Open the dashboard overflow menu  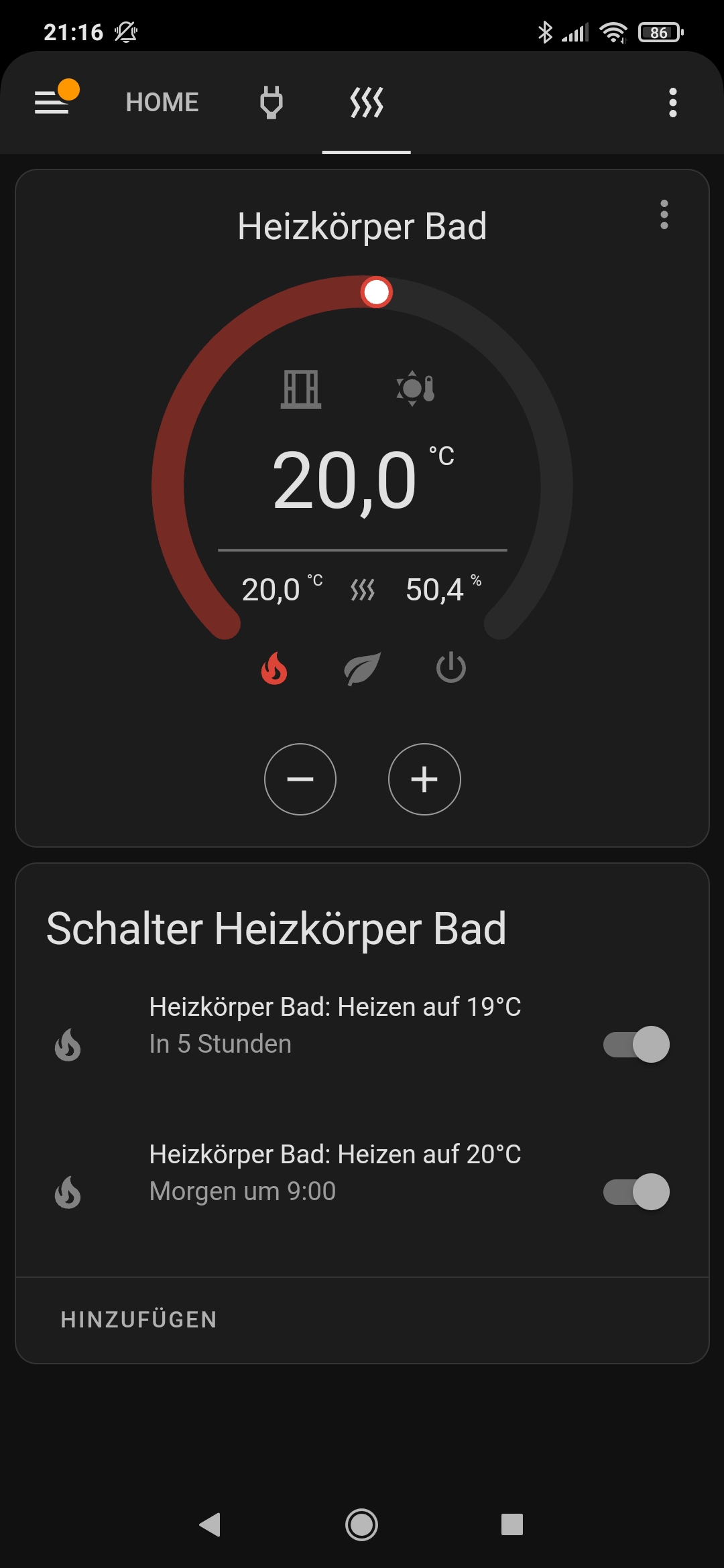(673, 103)
